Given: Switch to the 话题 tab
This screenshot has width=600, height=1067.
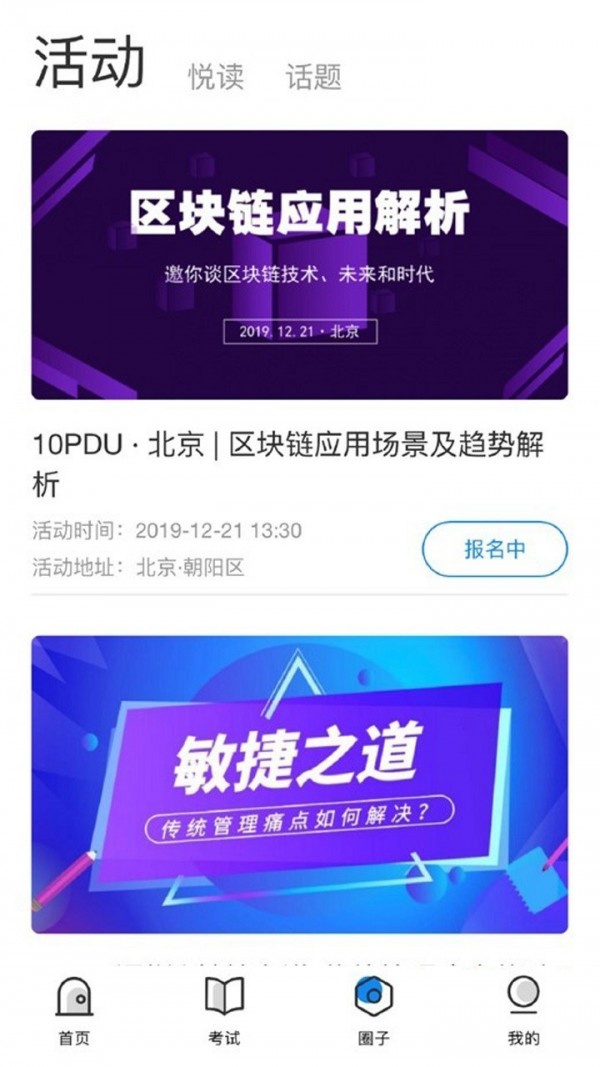Looking at the screenshot, I should (x=313, y=77).
